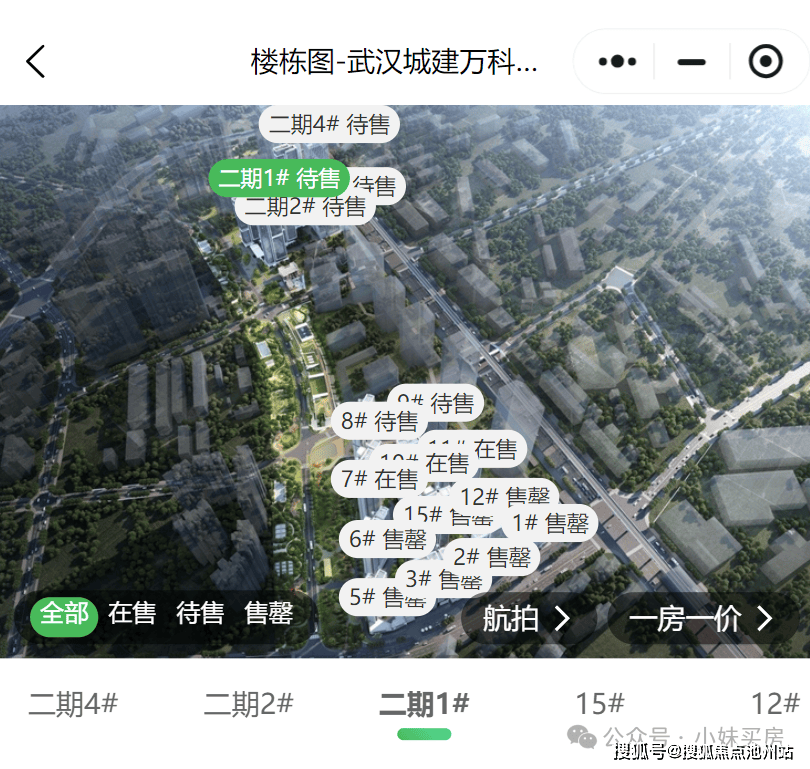Switch to the 15# building tab
The height and width of the screenshot is (769, 810).
(x=599, y=704)
